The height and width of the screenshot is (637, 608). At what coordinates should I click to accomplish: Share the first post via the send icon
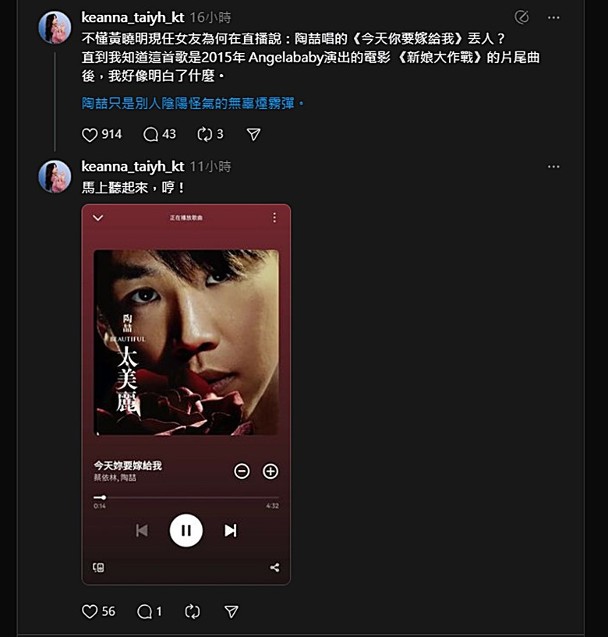click(x=253, y=134)
